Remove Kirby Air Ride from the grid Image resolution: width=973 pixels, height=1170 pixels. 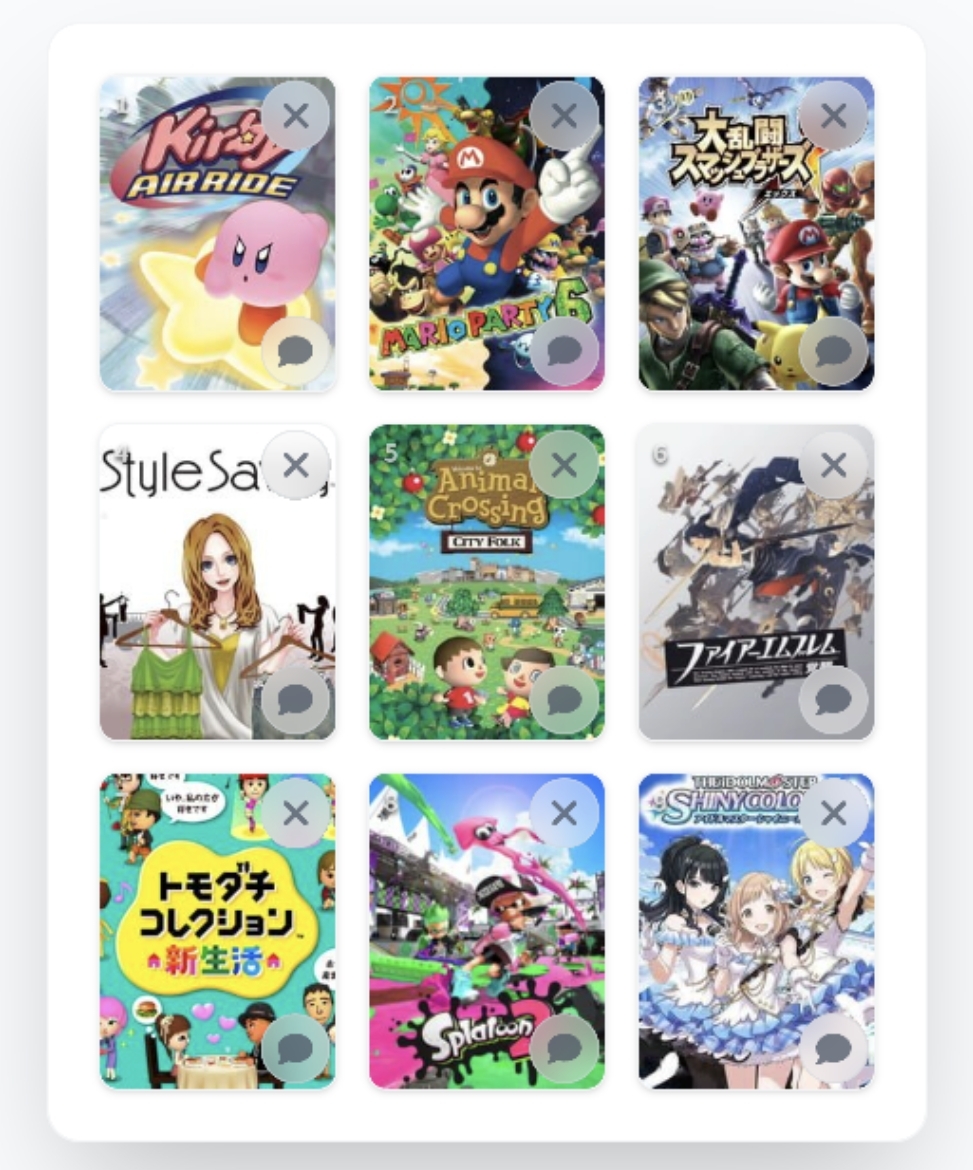point(295,115)
